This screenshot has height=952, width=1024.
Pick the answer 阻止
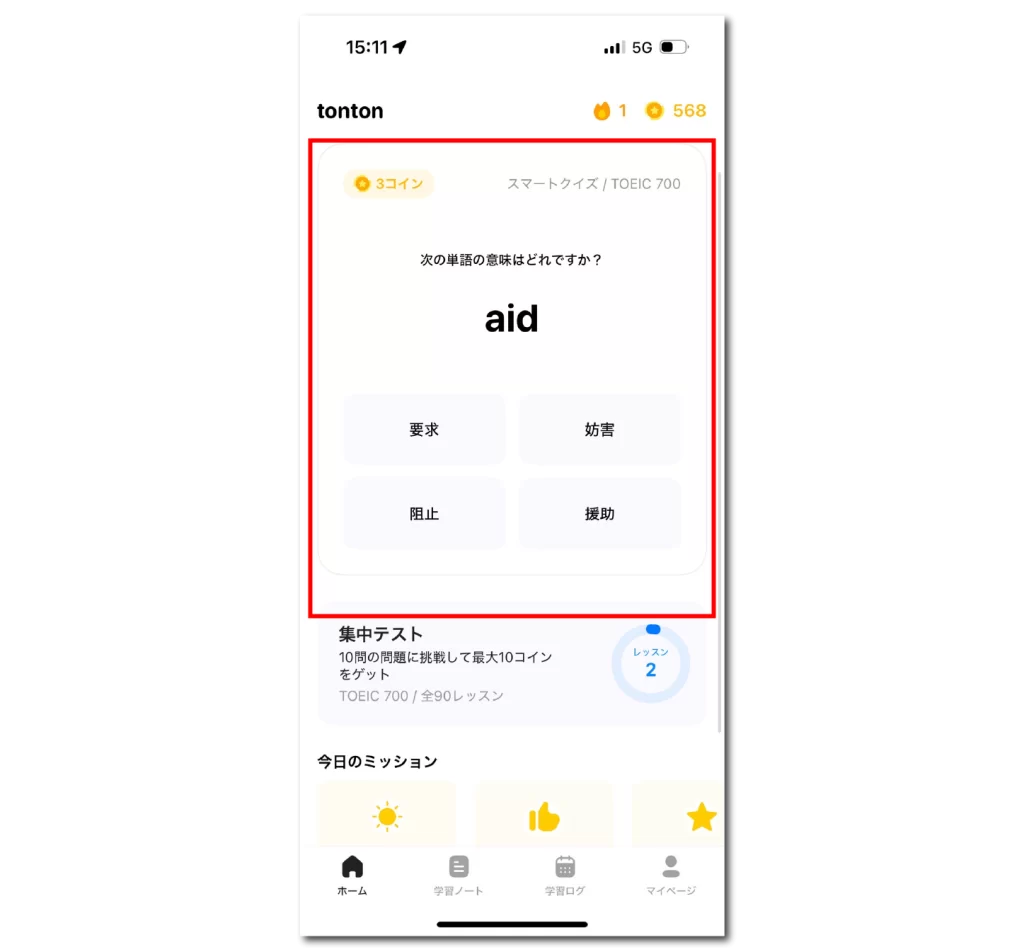[x=424, y=514]
